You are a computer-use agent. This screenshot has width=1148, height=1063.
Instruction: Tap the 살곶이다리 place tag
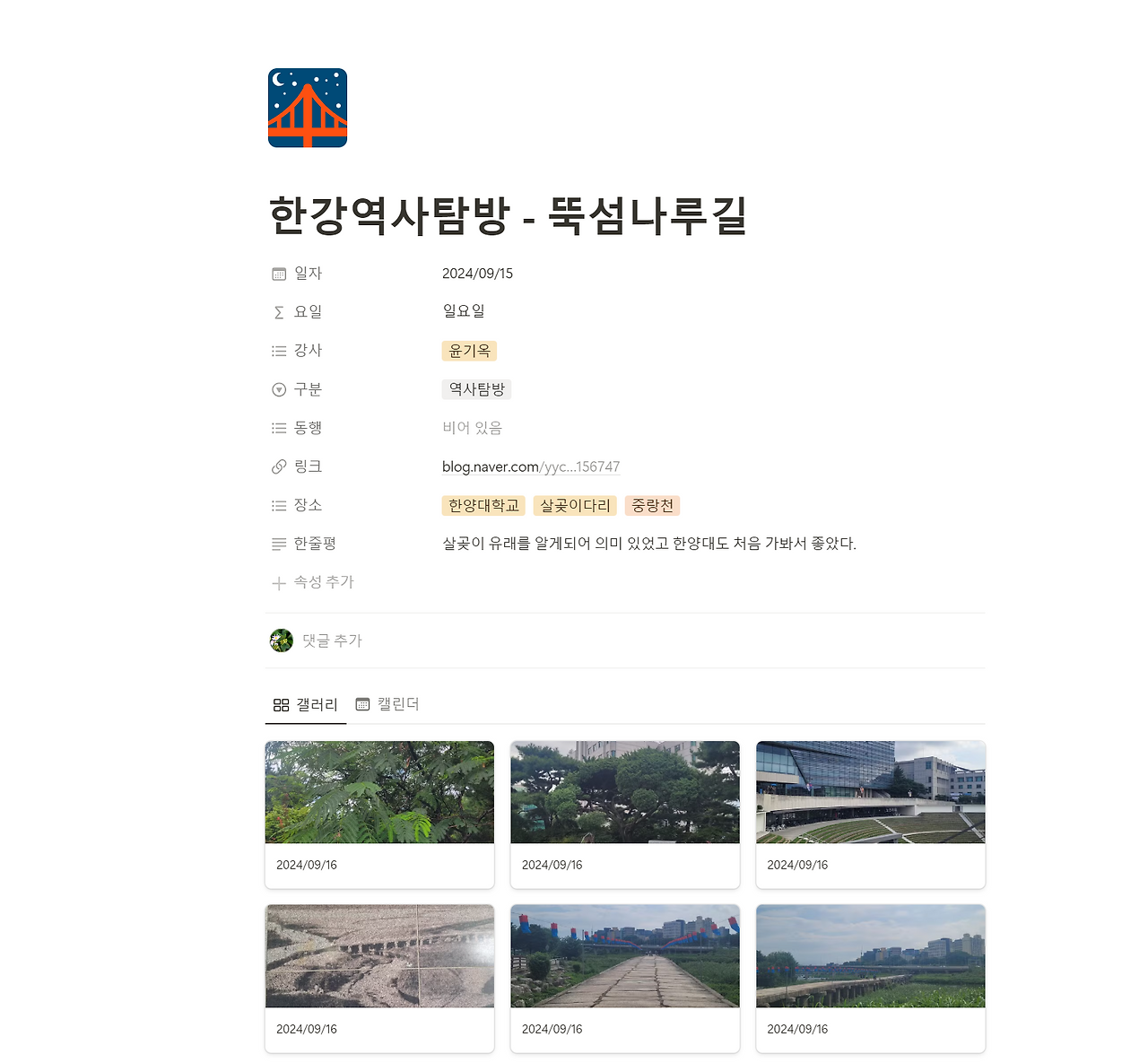575,505
